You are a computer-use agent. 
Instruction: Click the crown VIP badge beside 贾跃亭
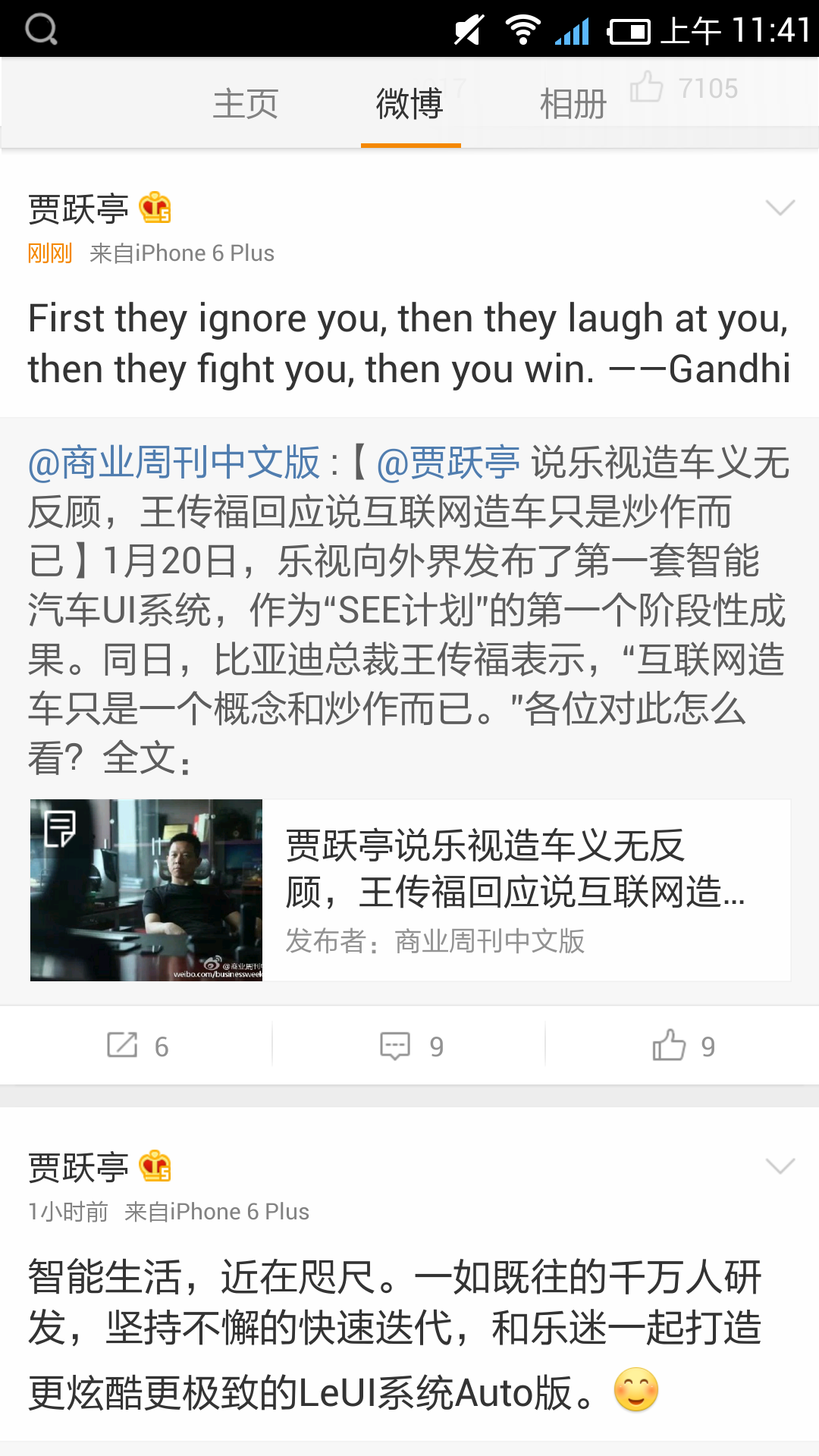tap(155, 208)
